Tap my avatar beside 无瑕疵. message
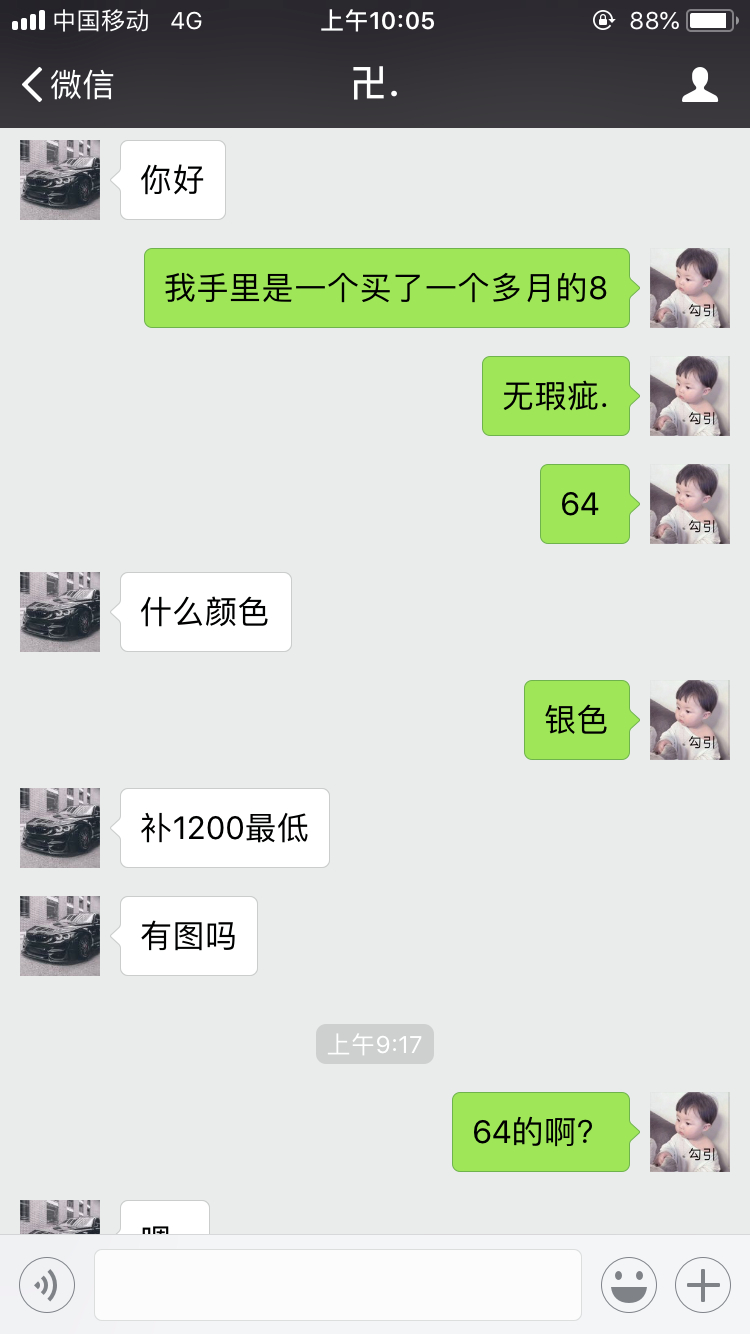The image size is (750, 1334). (690, 396)
